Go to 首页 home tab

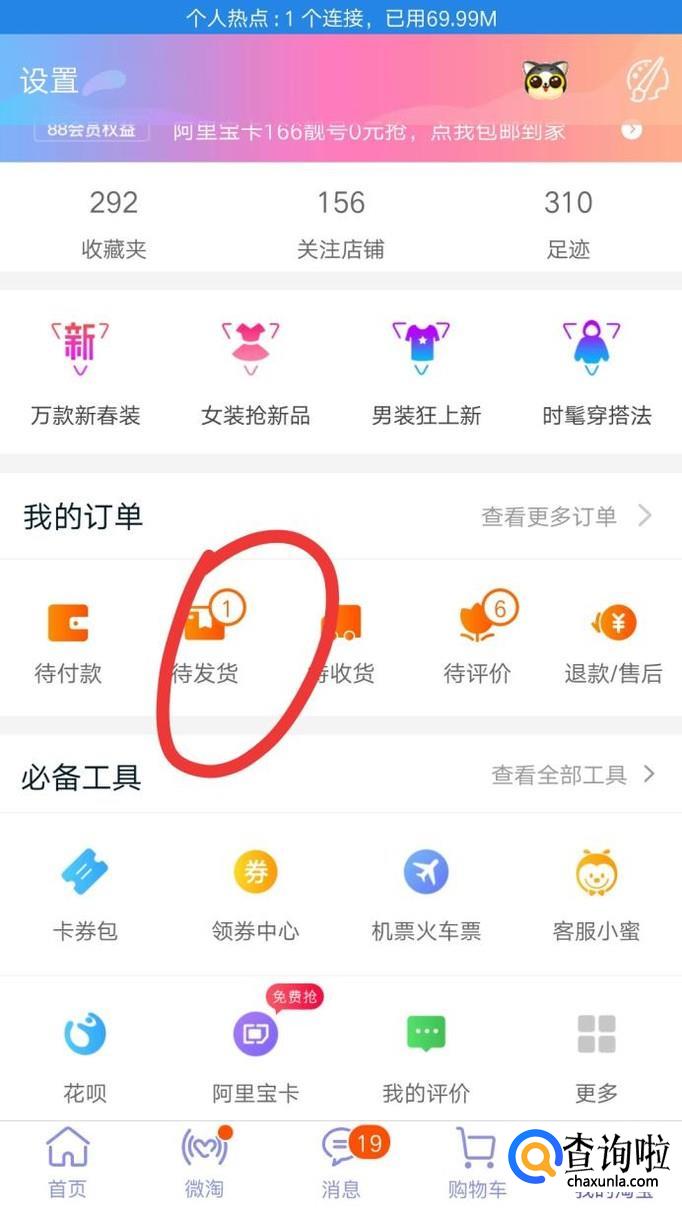68,1163
